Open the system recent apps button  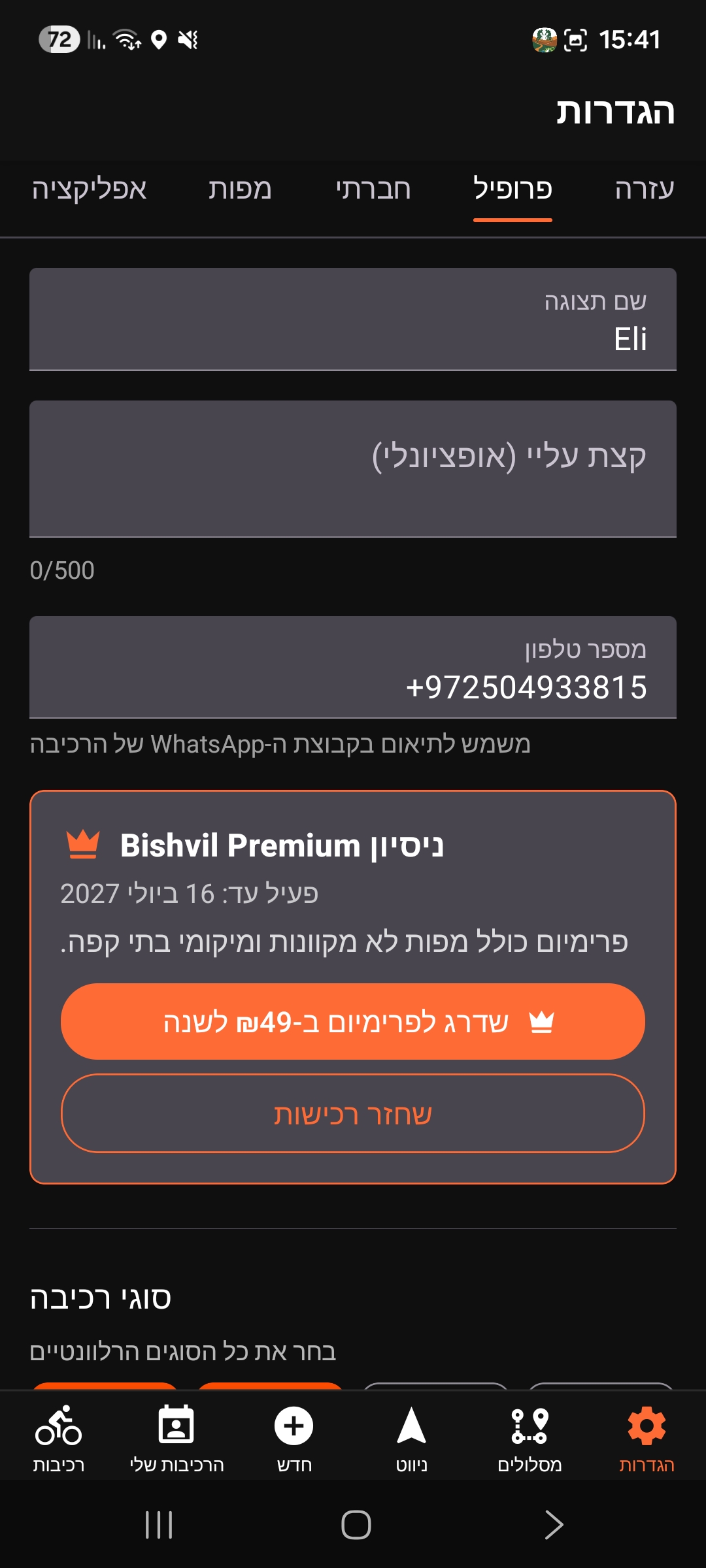[159, 1525]
